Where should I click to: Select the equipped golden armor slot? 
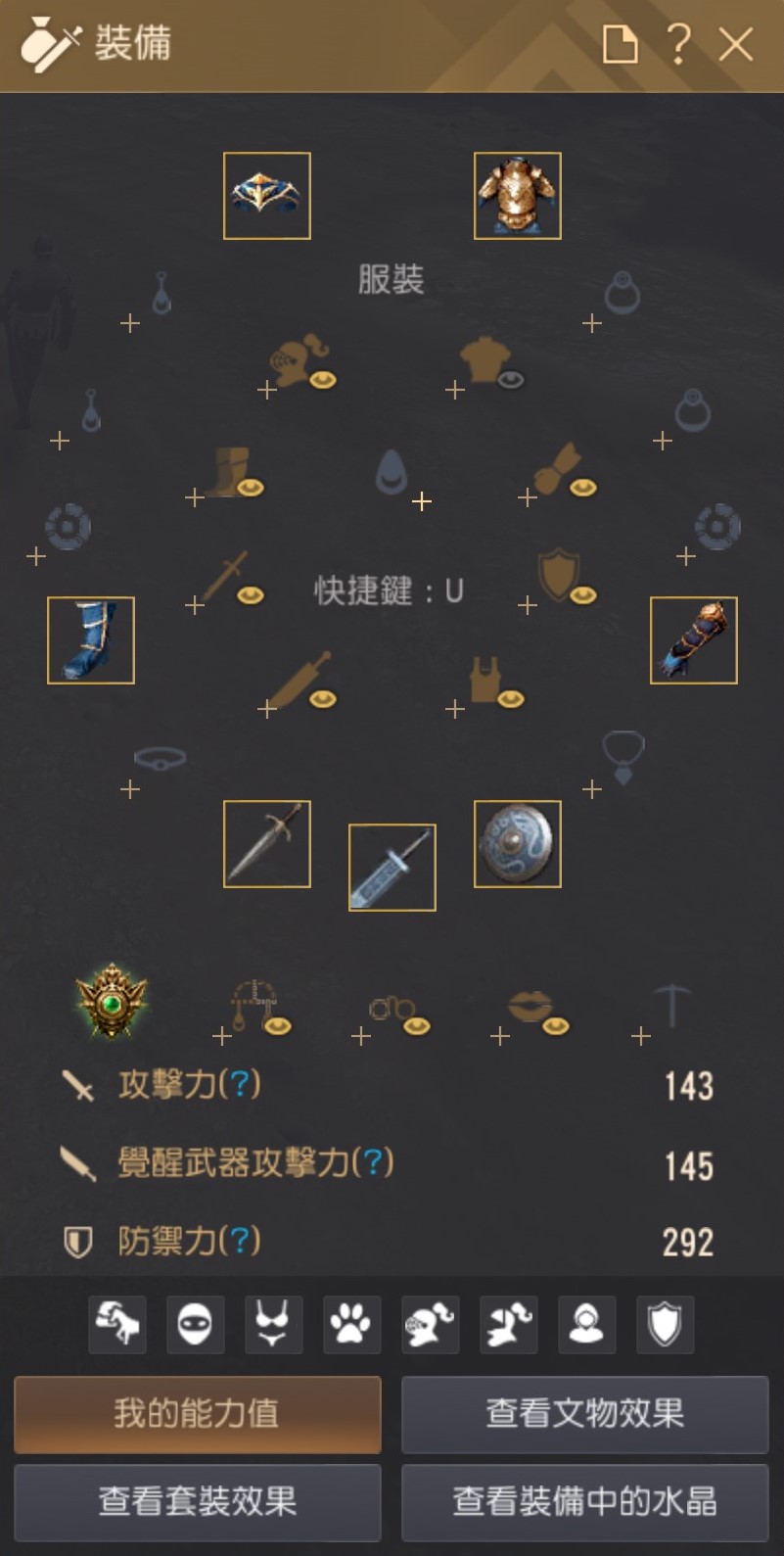tap(518, 196)
